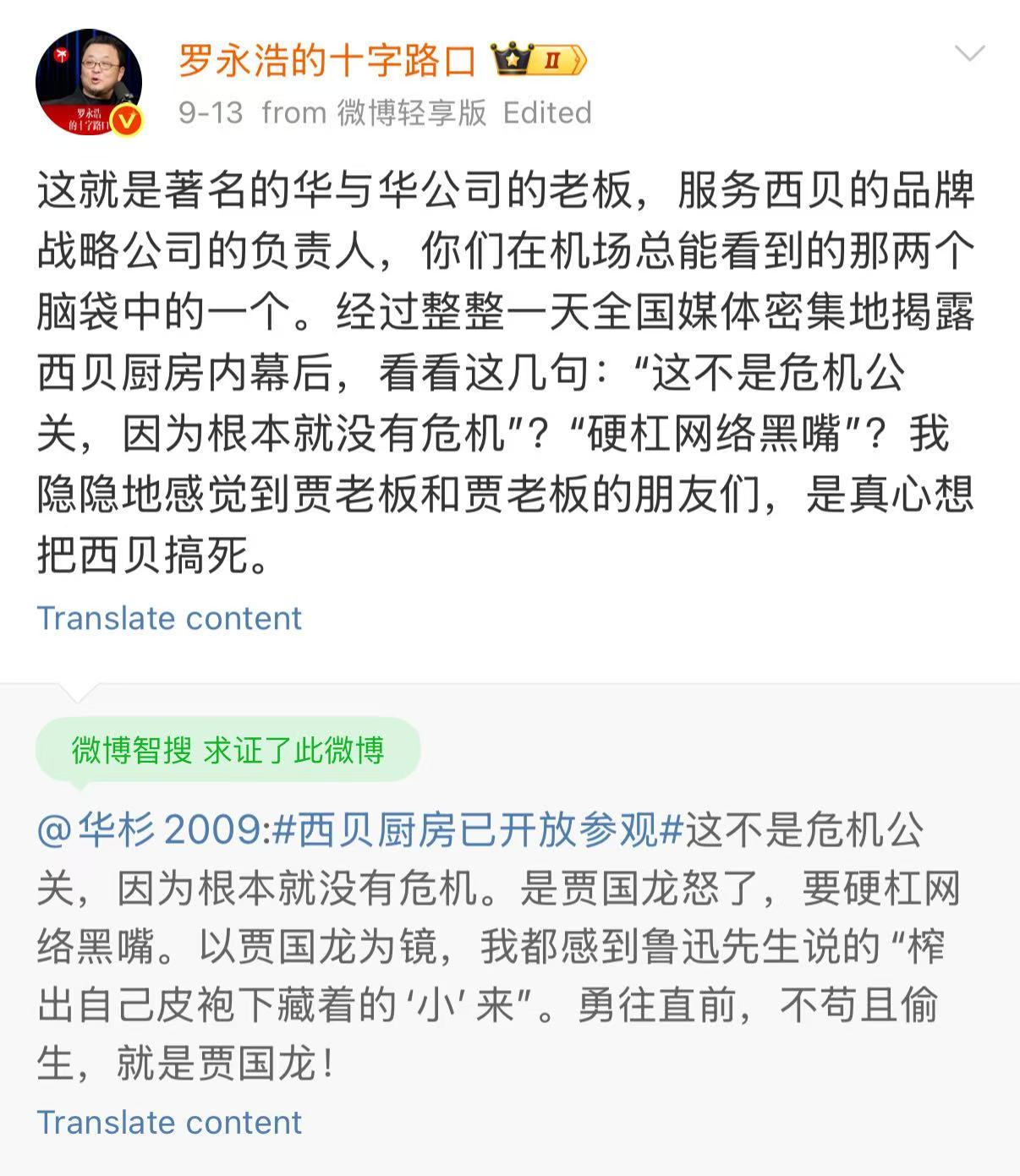Open 微博智搜 求证了此微博 chip
The height and width of the screenshot is (1176, 1020).
tap(228, 750)
